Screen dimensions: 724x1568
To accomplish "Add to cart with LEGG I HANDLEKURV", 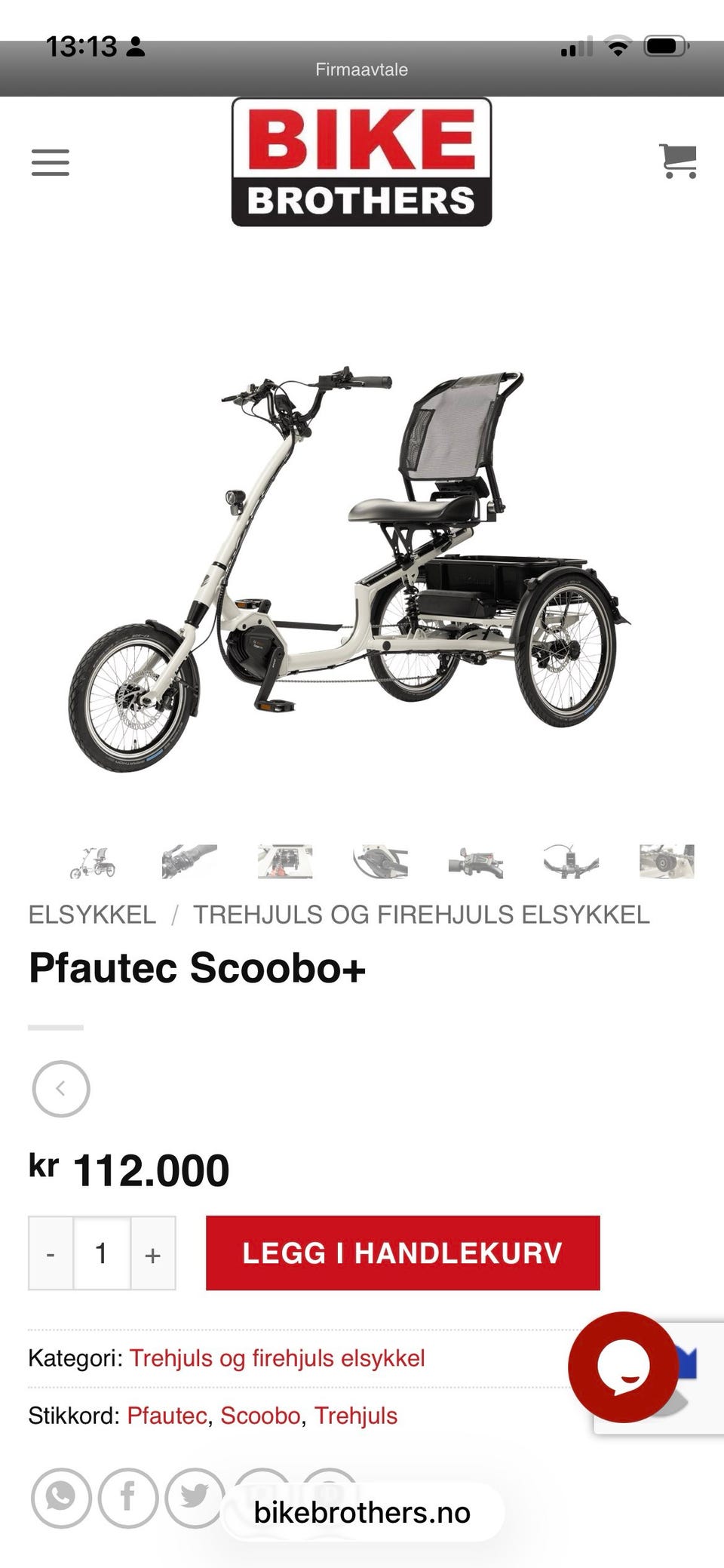I will (403, 1253).
